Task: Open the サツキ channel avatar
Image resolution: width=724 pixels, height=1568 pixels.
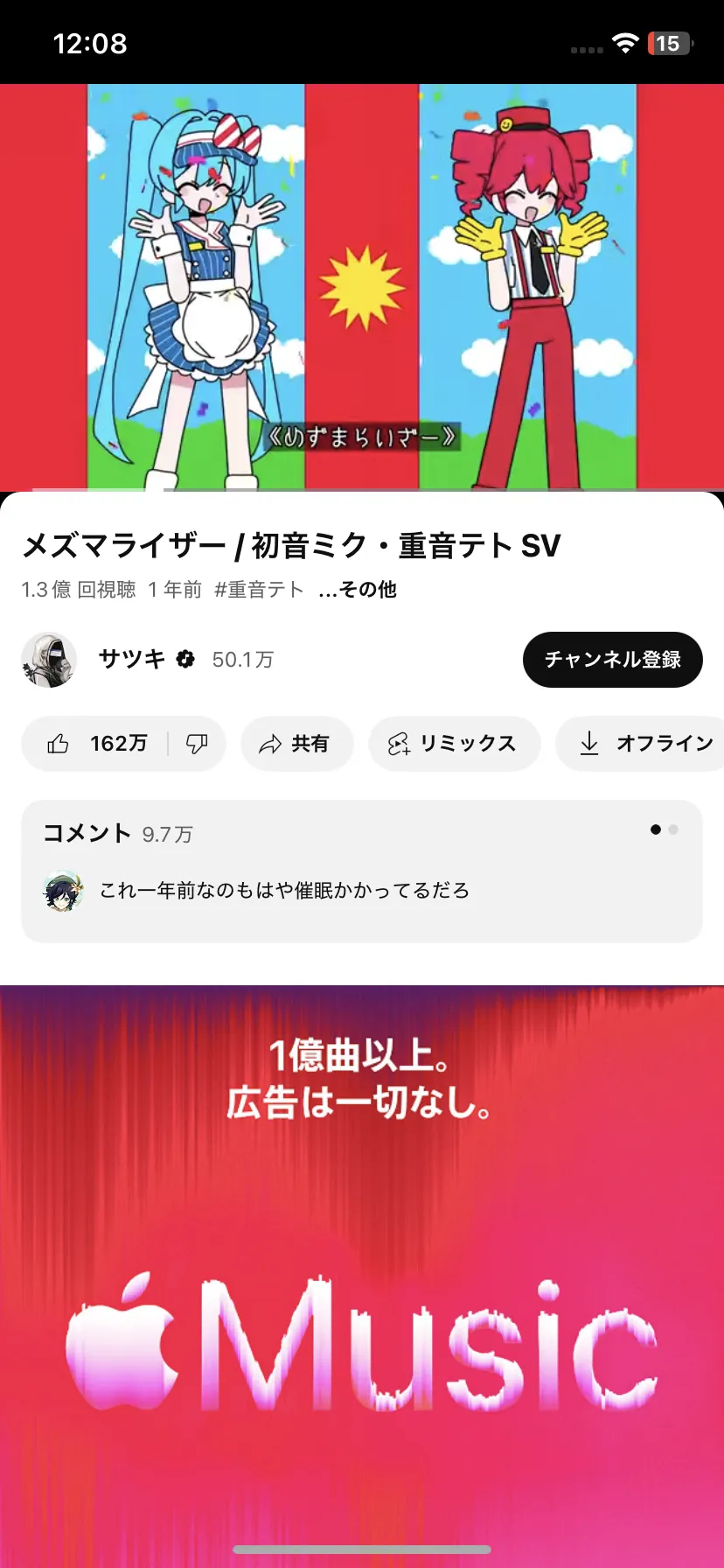Action: [x=49, y=660]
